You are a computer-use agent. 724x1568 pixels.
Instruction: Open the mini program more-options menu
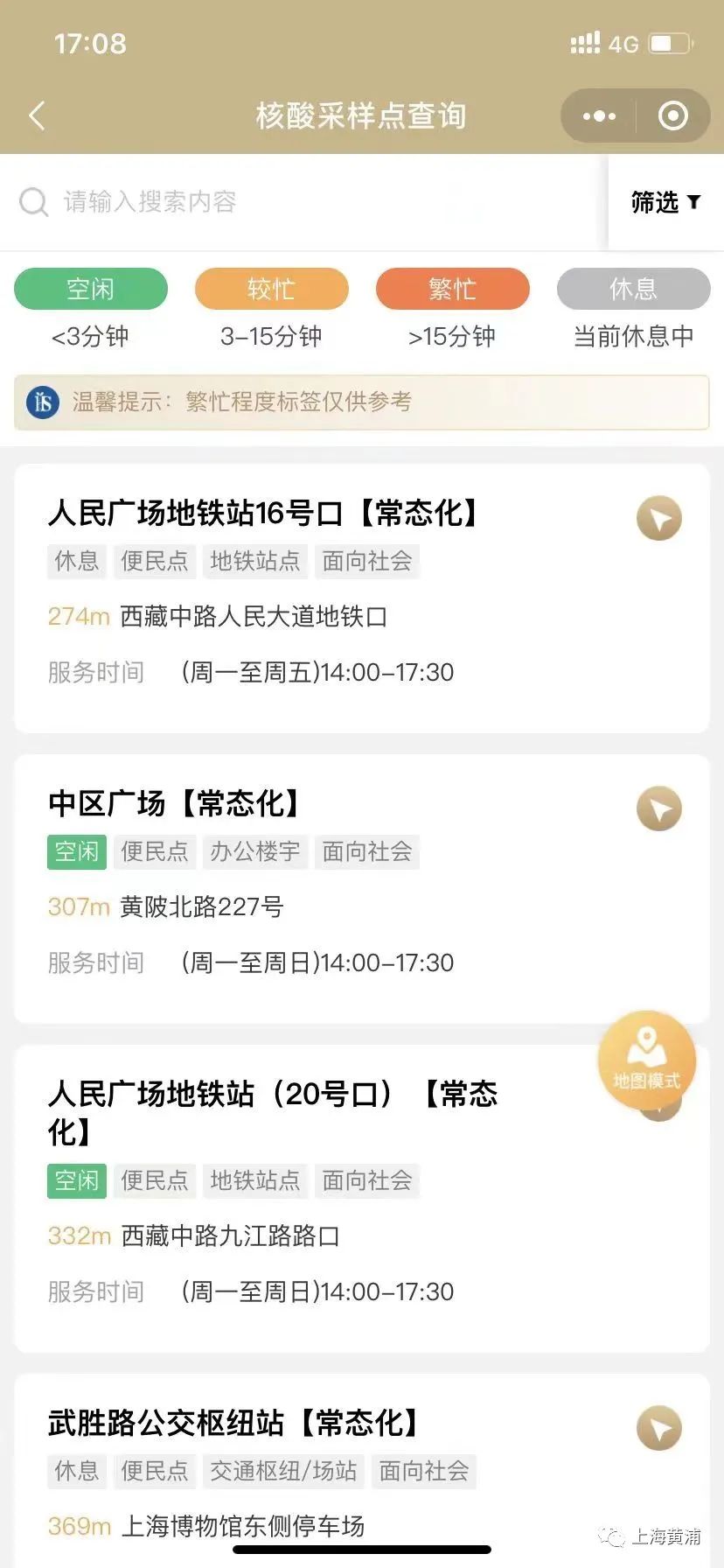(599, 115)
